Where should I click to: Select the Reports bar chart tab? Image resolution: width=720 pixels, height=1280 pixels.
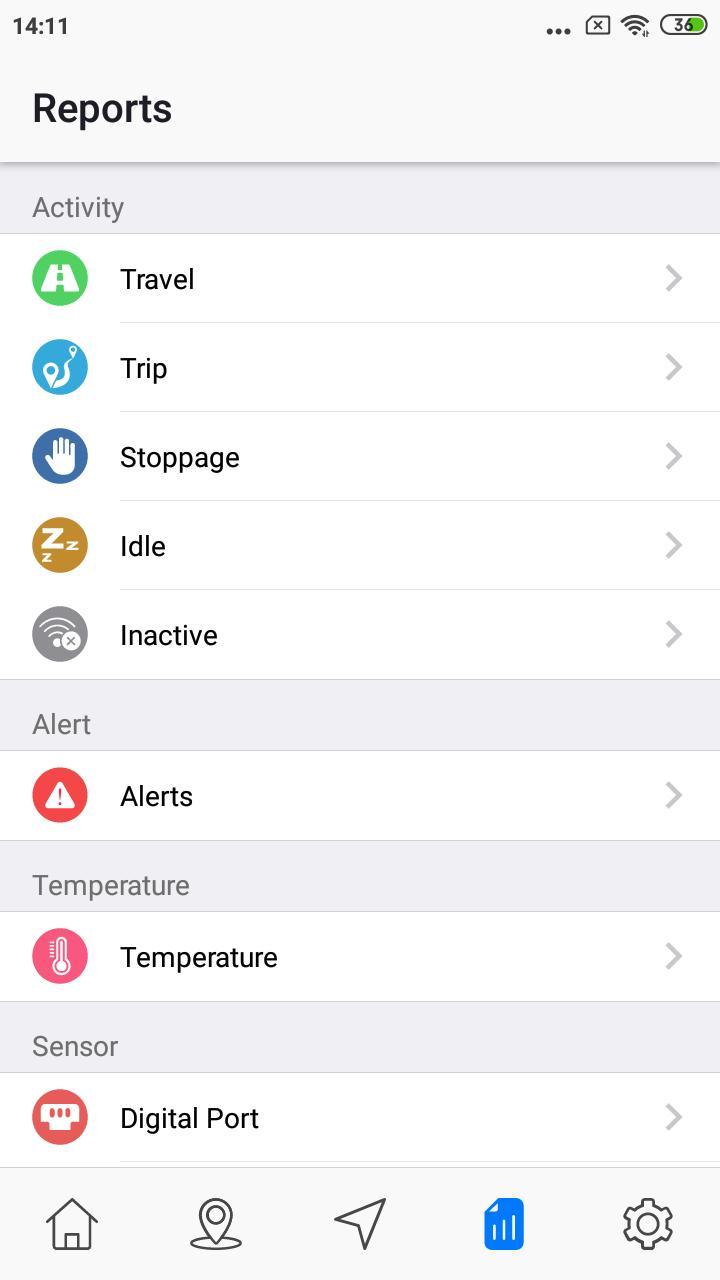(x=504, y=1221)
